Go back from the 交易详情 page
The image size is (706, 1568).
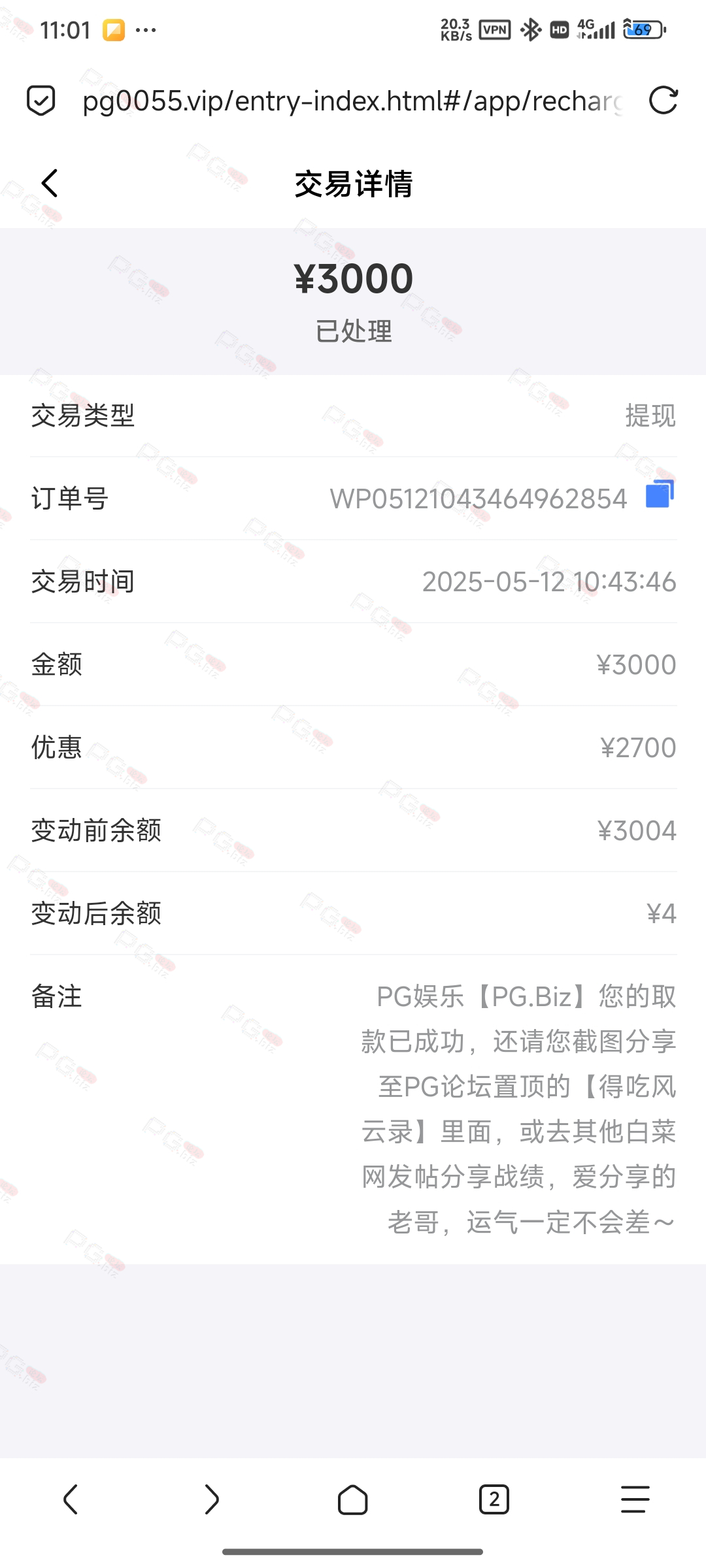tap(50, 183)
